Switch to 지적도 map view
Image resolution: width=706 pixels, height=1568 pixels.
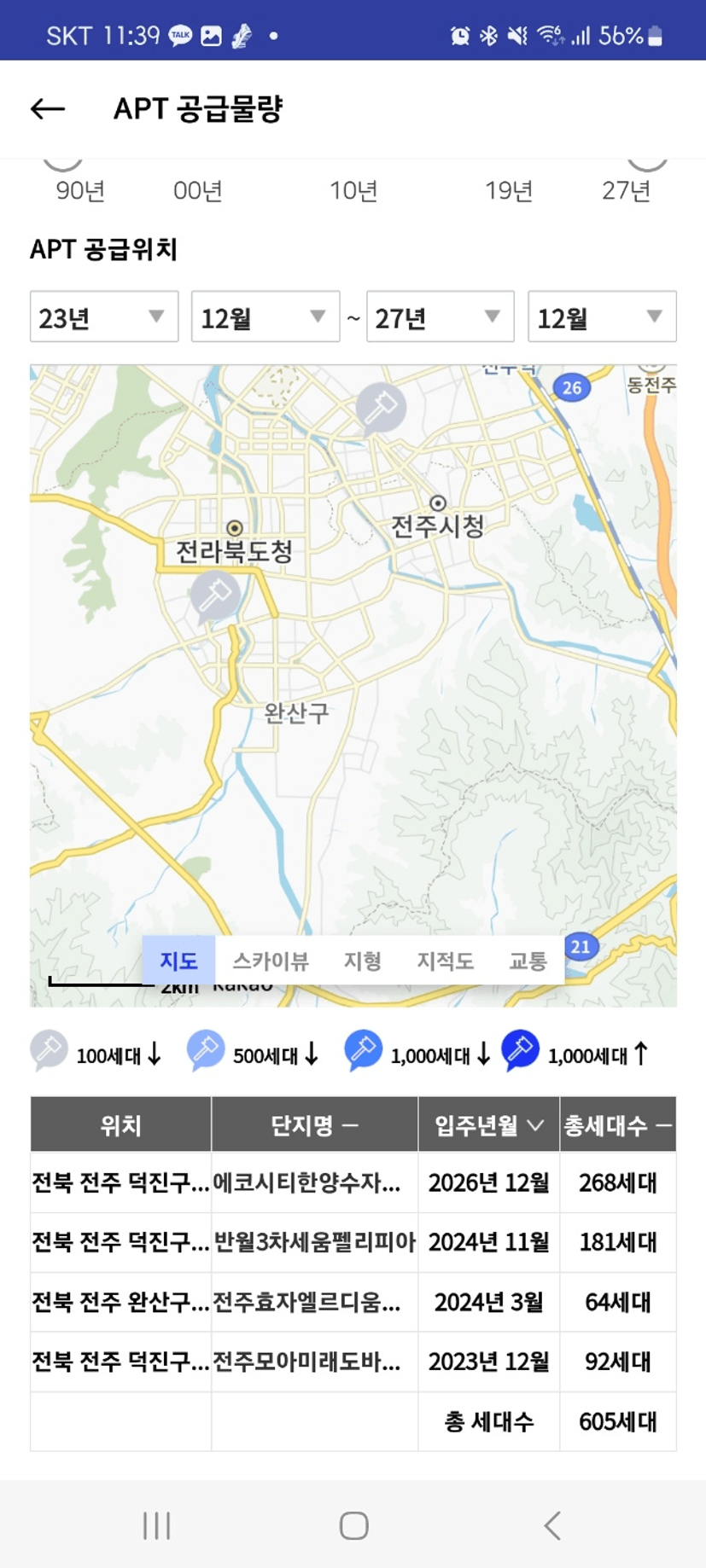[445, 961]
